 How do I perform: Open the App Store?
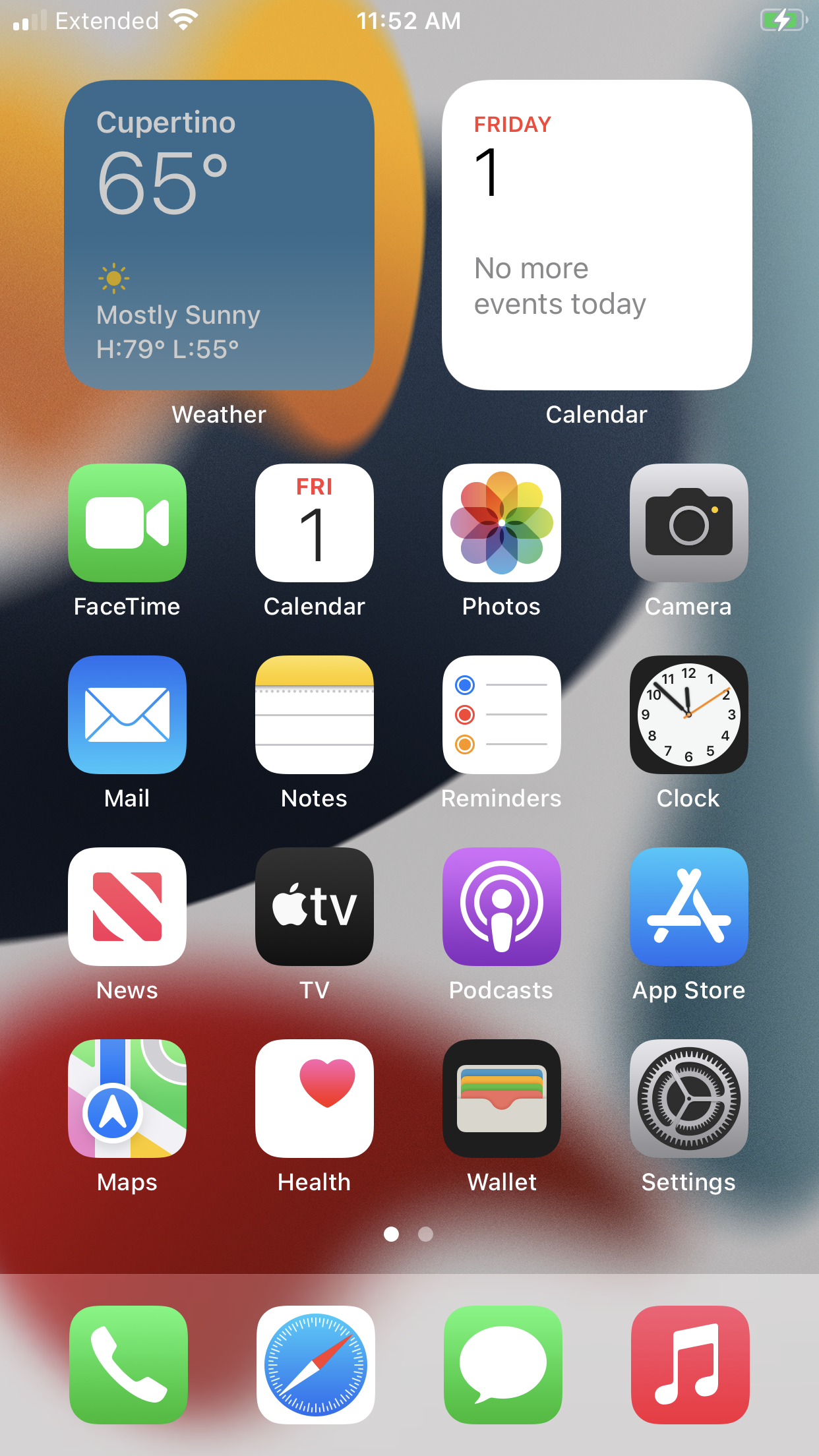click(x=688, y=906)
